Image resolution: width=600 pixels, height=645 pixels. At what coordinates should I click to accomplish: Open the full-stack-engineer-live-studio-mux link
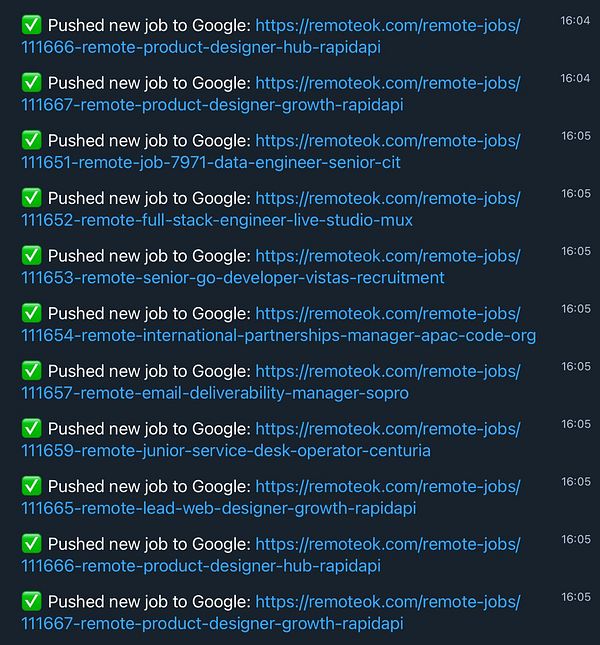click(x=216, y=219)
